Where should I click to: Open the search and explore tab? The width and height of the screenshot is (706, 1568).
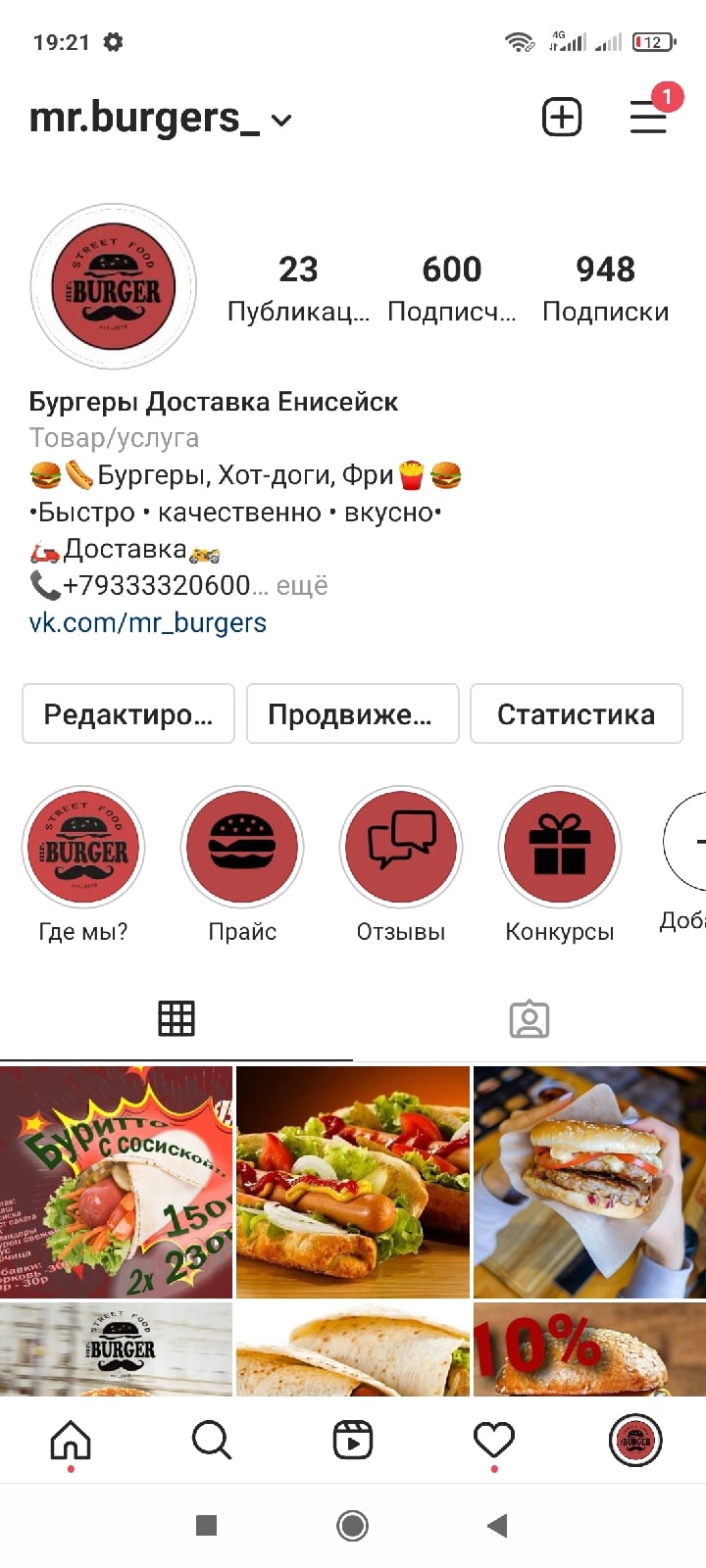pos(212,1440)
